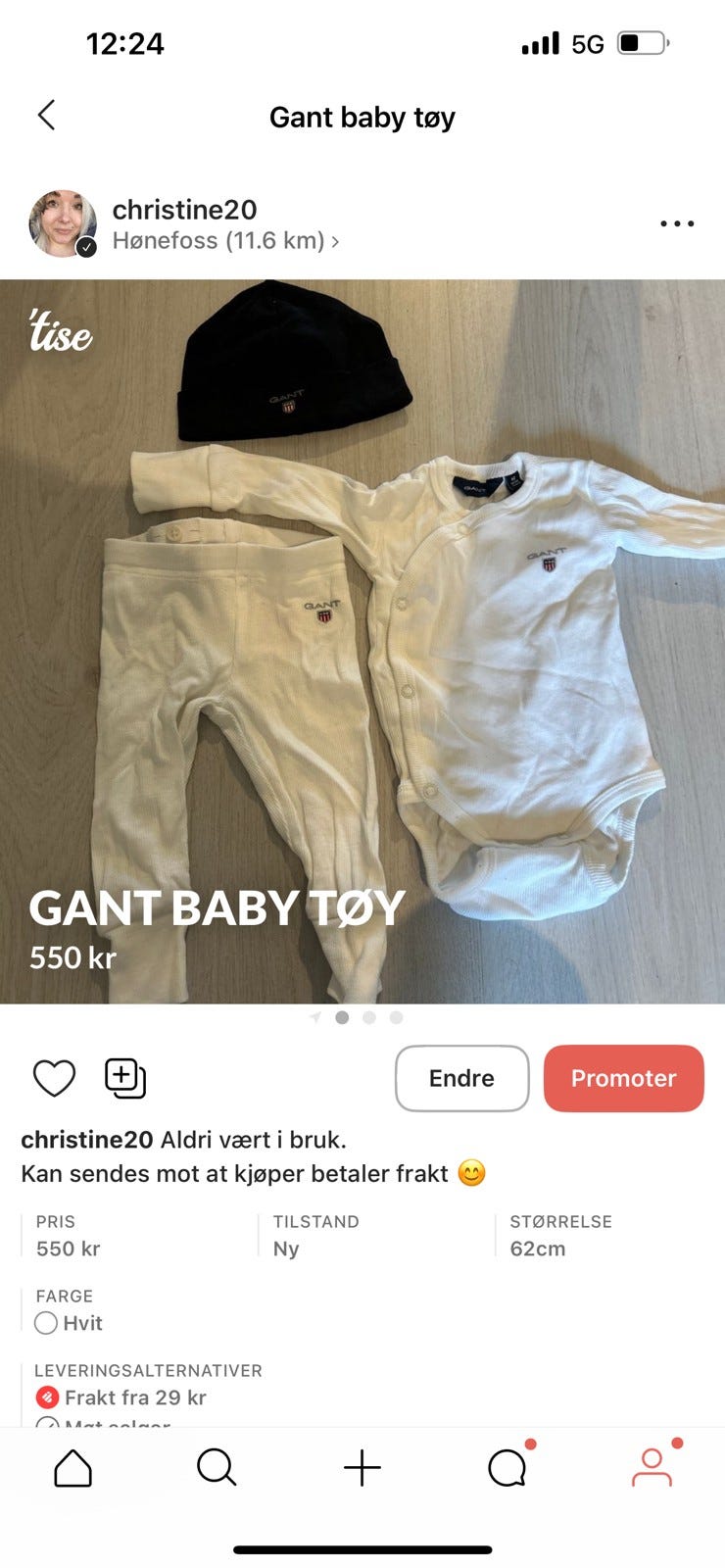Screen dimensions: 725x1568
Task: Save the listing to a collection
Action: (123, 1077)
